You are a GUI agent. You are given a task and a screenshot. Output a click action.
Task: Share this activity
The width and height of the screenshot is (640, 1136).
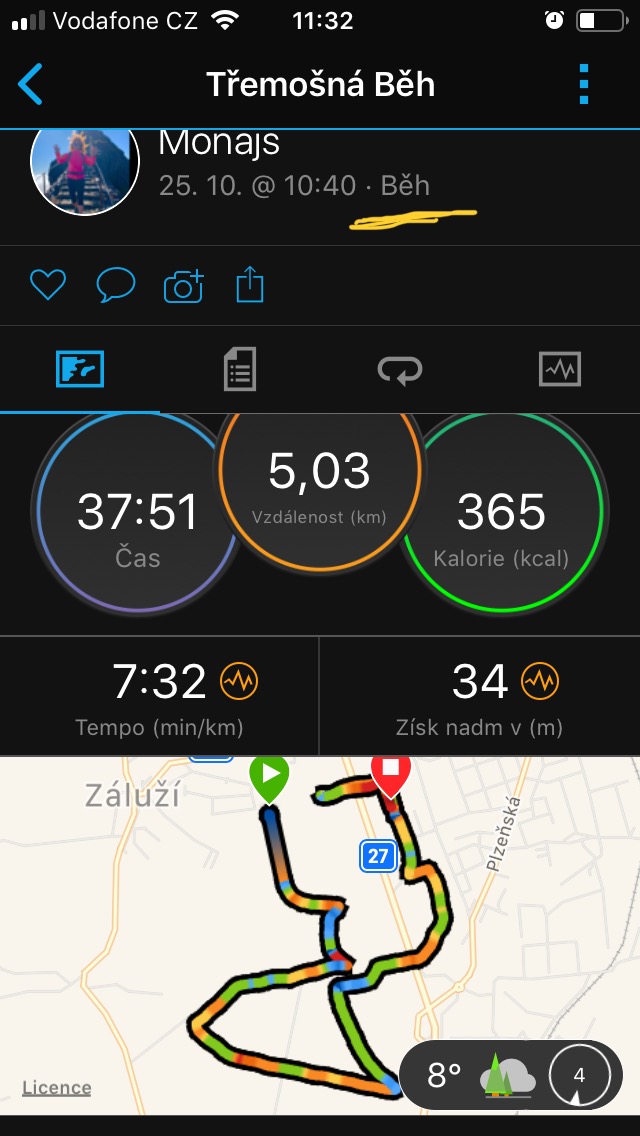pyautogui.click(x=249, y=286)
